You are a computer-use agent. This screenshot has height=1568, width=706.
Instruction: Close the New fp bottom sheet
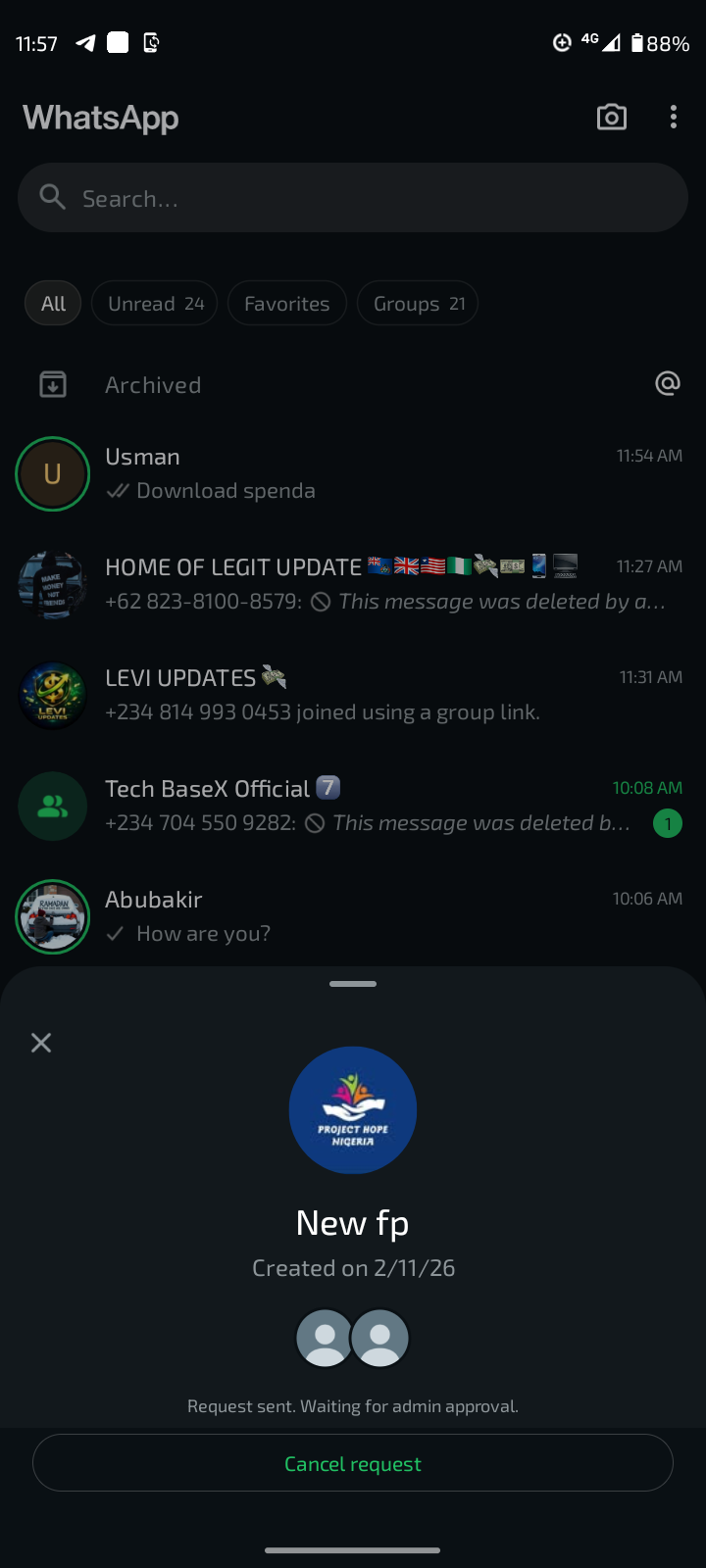tap(41, 1043)
